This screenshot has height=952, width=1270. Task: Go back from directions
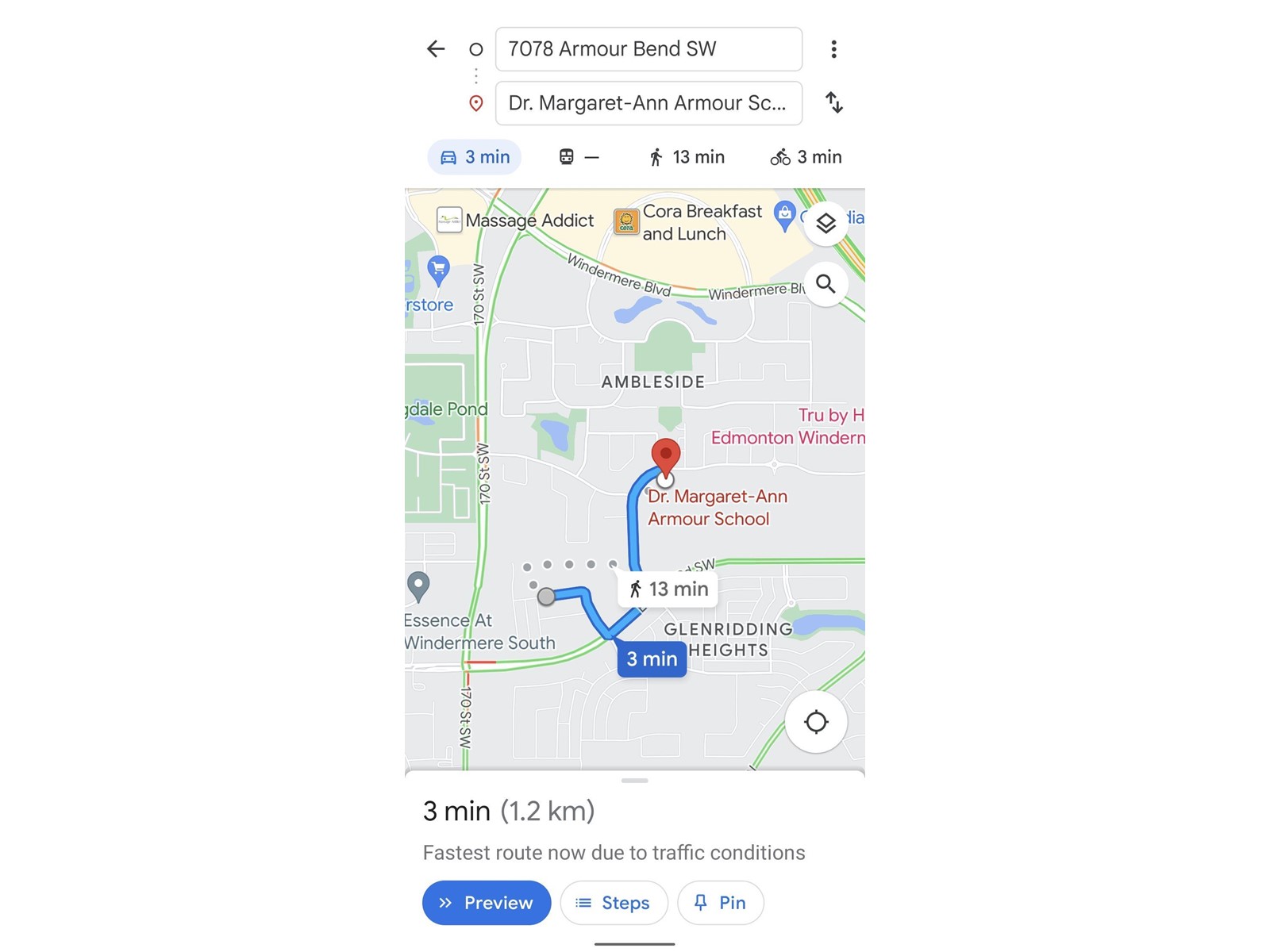click(436, 49)
